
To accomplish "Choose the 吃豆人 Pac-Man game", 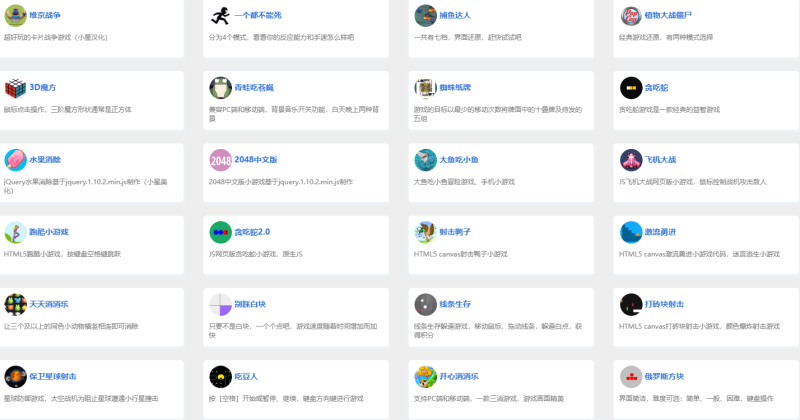I will (246, 376).
